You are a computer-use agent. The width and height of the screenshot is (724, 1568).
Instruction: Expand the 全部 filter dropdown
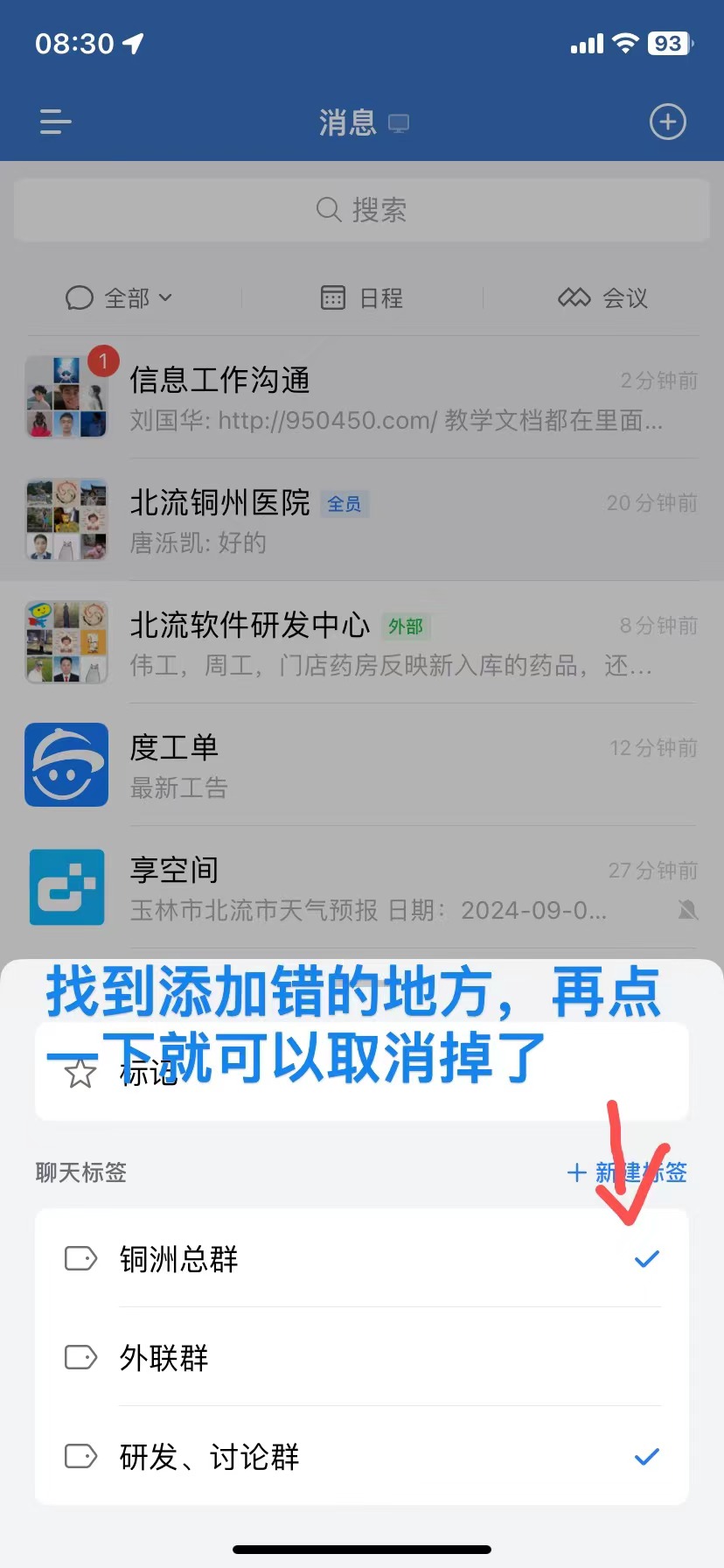(120, 298)
